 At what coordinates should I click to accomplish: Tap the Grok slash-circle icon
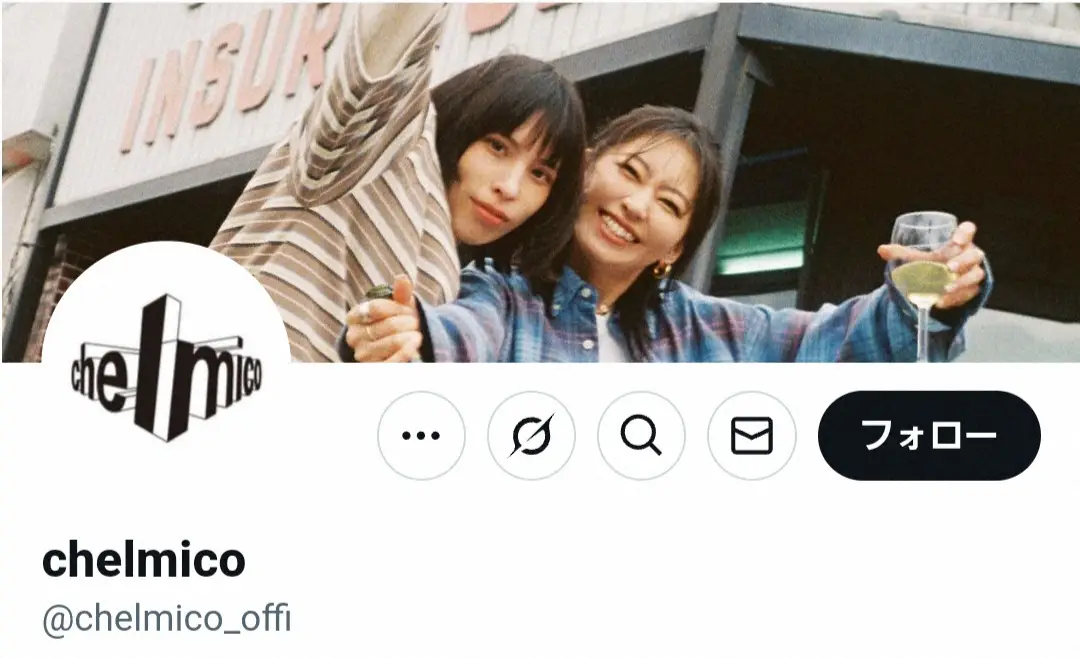(x=531, y=436)
